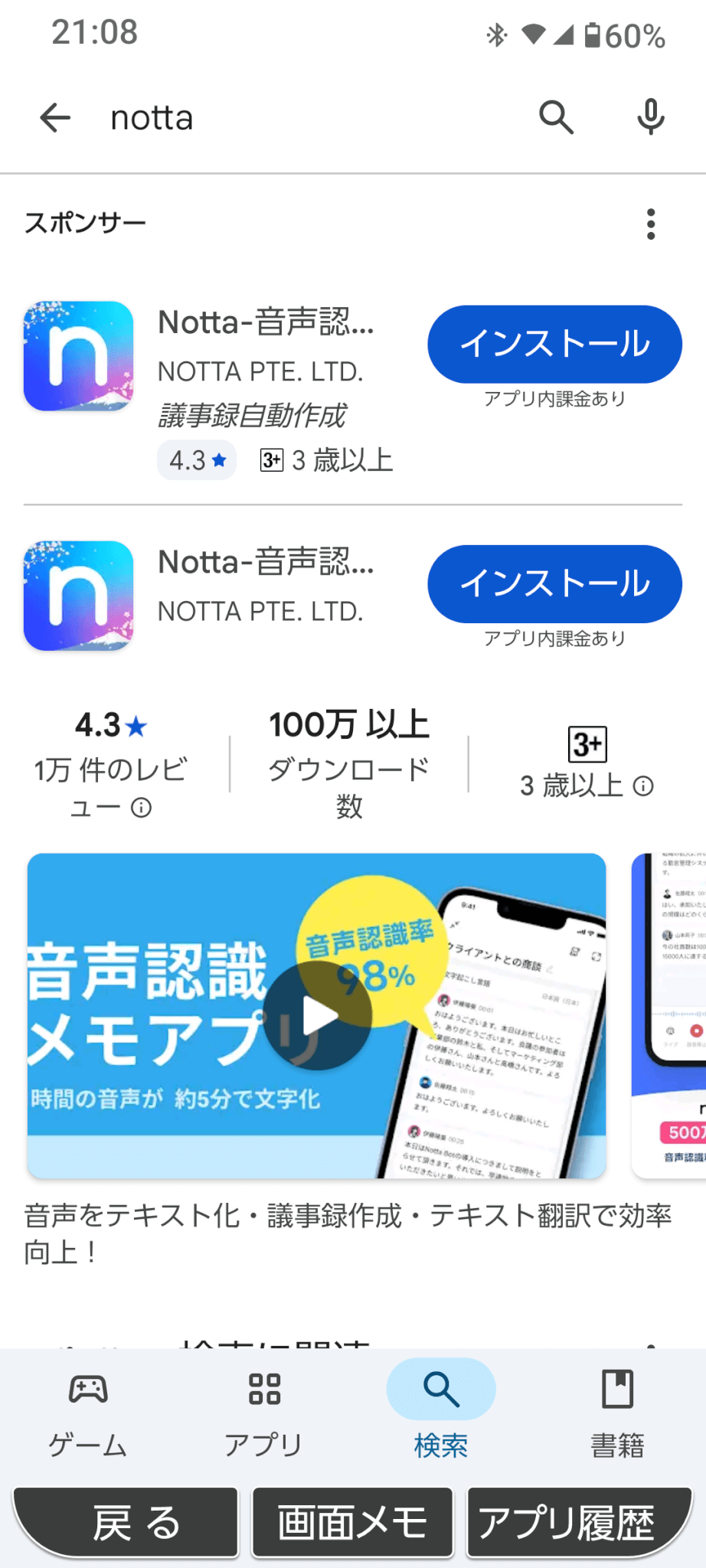Screen dimensions: 706x1568
Task: Install the sponsored Notta app with 議事録自動作成
Action: click(554, 345)
